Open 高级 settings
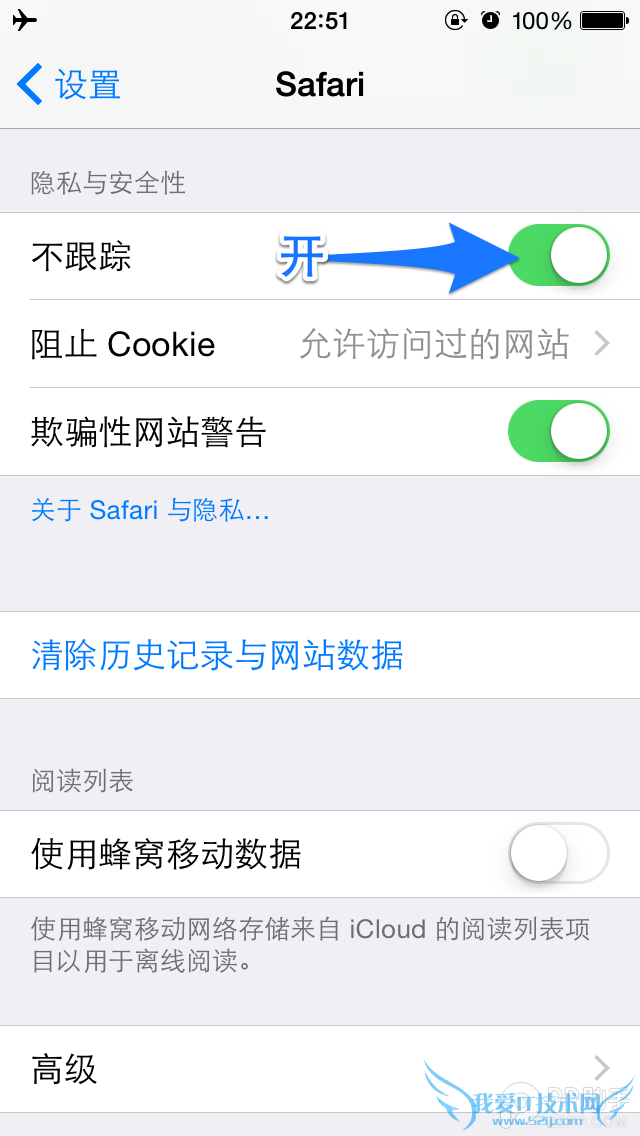 click(x=320, y=1069)
